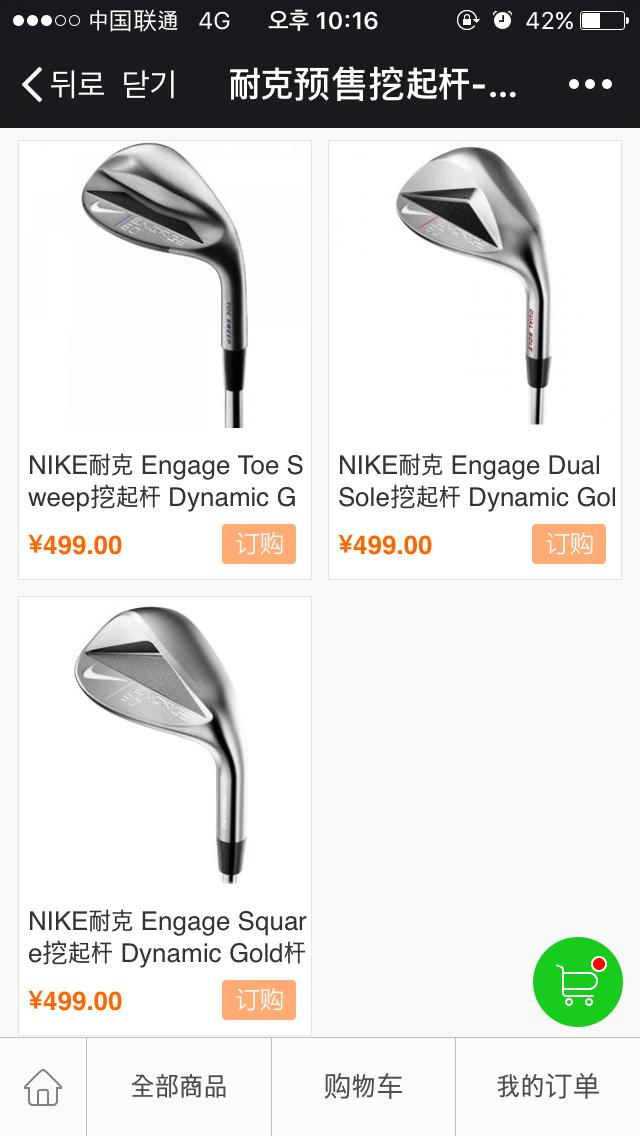
Task: Switch to 我的订单 tab
Action: 548,1086
